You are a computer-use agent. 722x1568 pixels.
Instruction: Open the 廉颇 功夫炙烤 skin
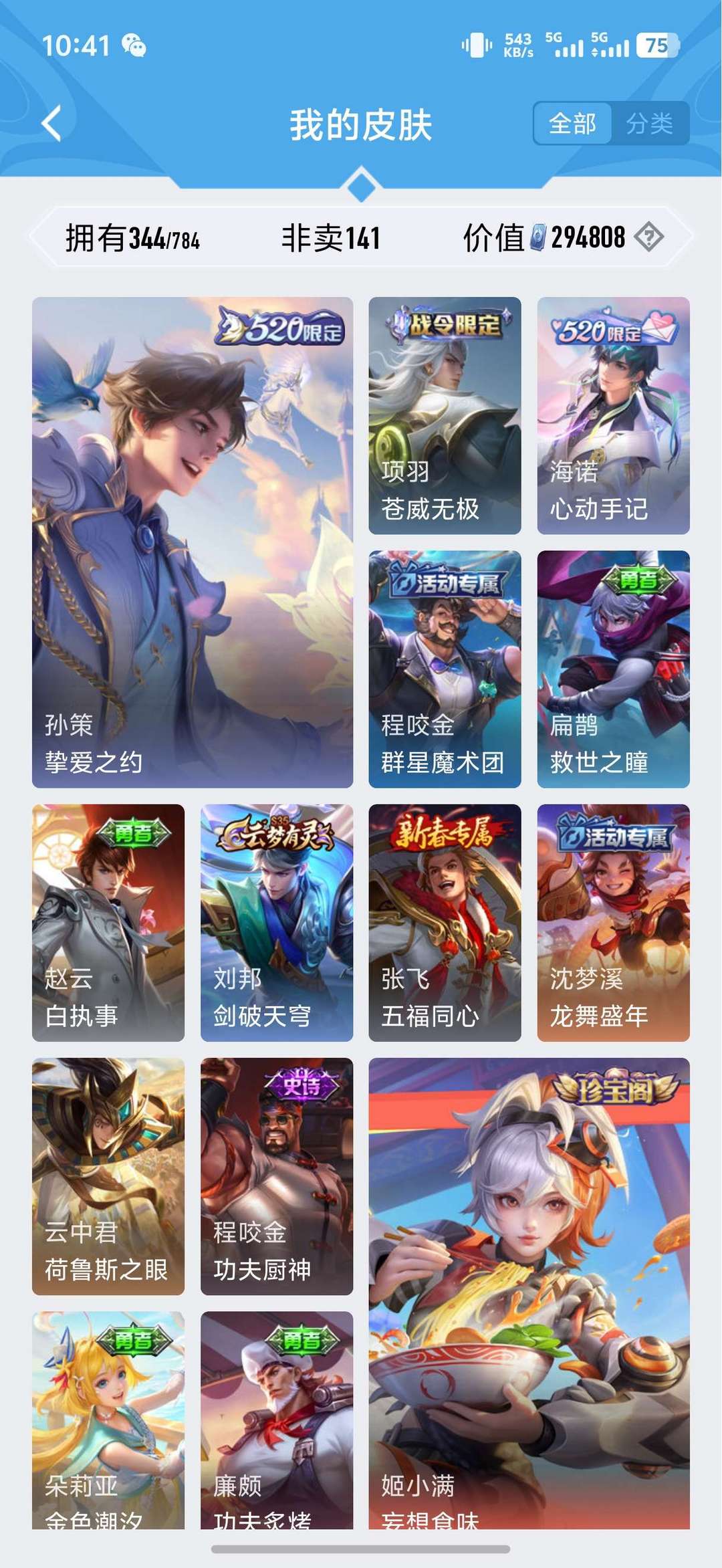coord(277,1420)
